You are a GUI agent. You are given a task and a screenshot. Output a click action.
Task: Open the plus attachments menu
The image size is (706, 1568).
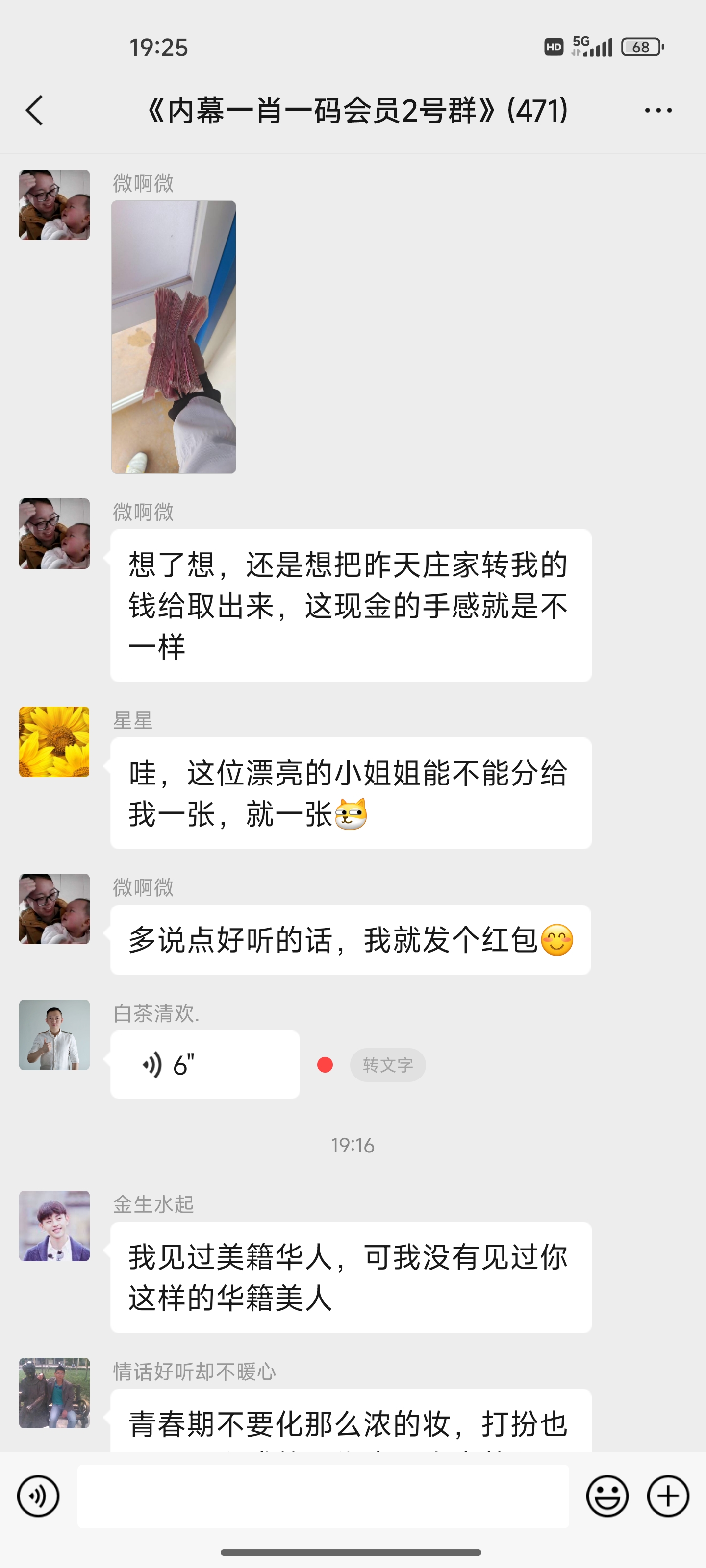[668, 1495]
